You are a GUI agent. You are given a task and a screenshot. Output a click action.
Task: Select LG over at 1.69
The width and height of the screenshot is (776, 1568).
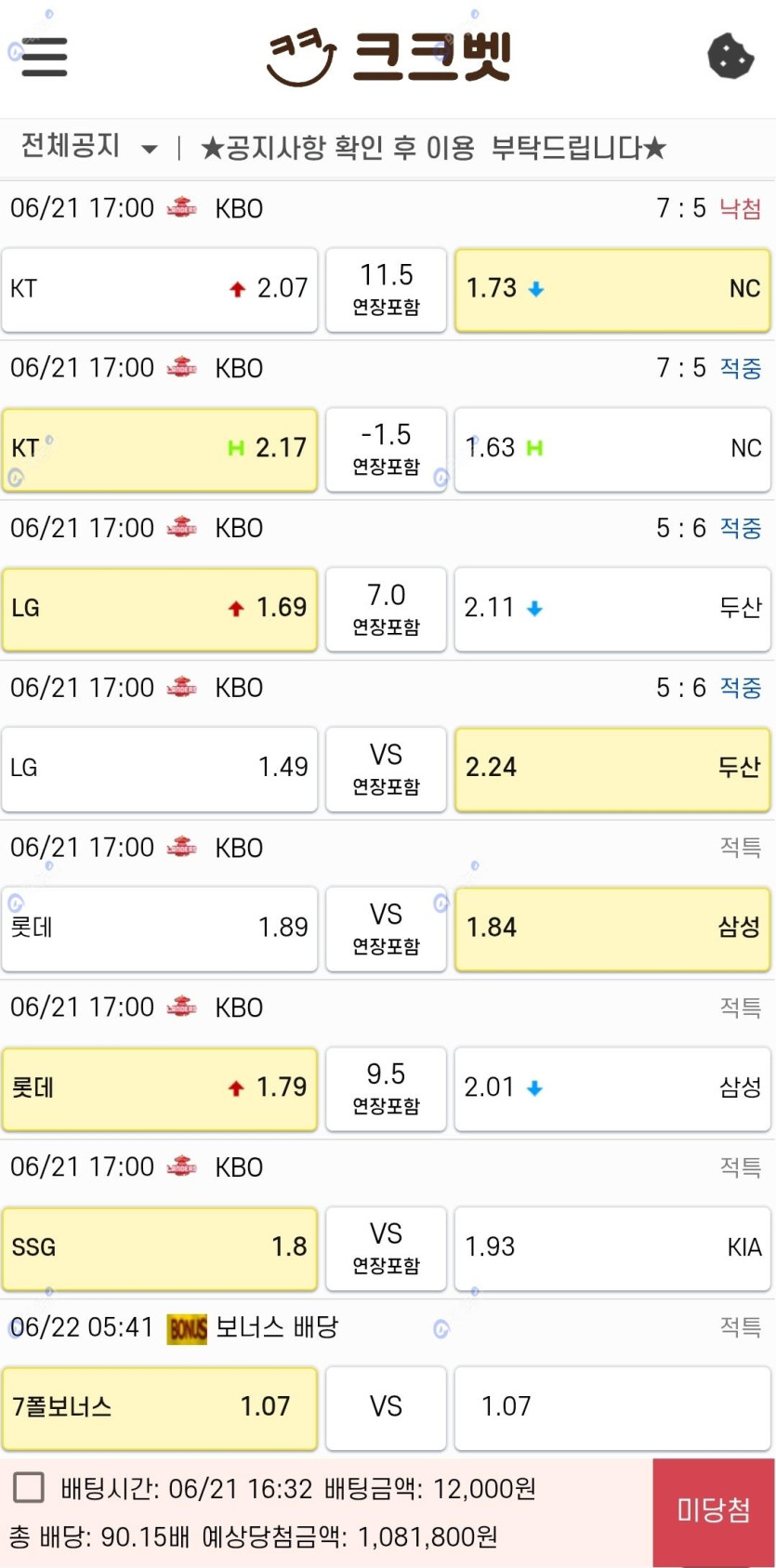[x=160, y=609]
